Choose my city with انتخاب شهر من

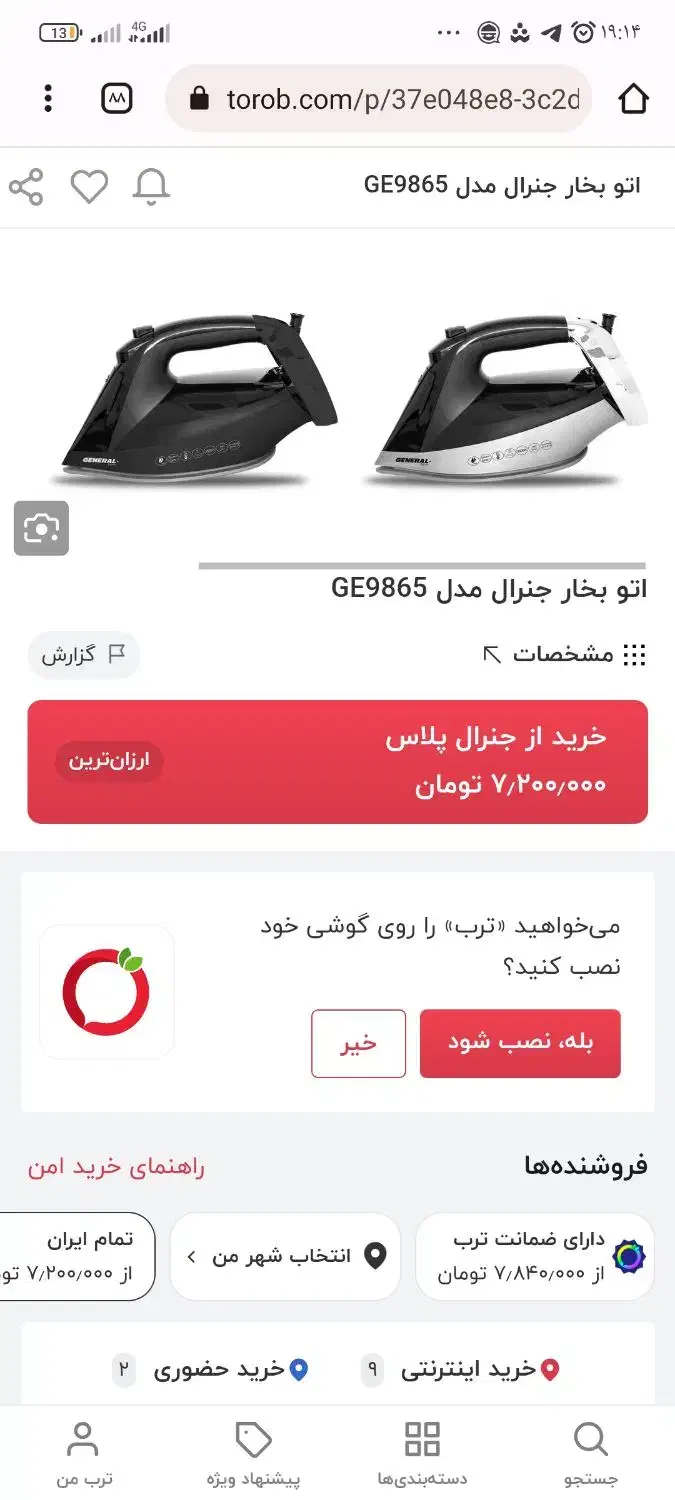285,1256
